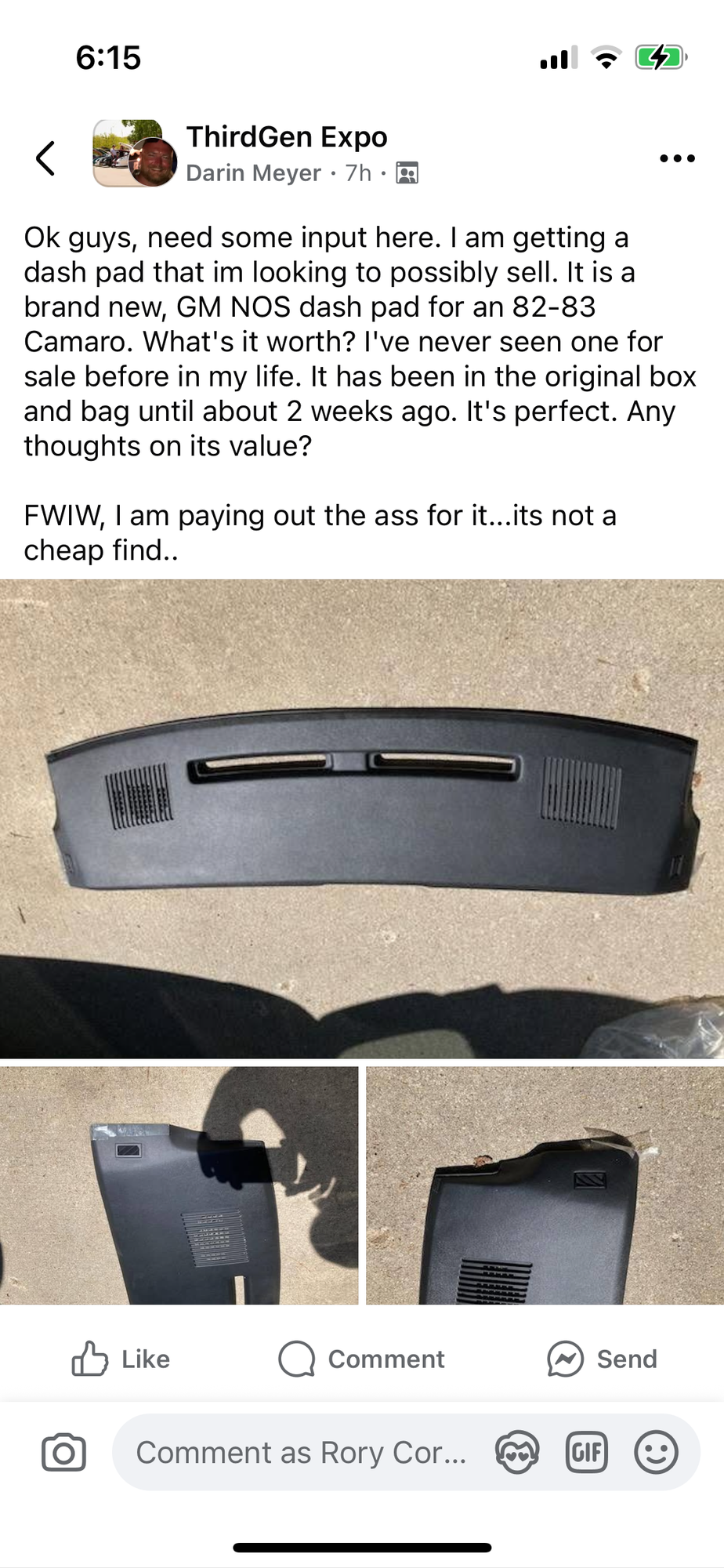Open the large dash pad photo
This screenshot has width=724, height=1568.
(362, 818)
